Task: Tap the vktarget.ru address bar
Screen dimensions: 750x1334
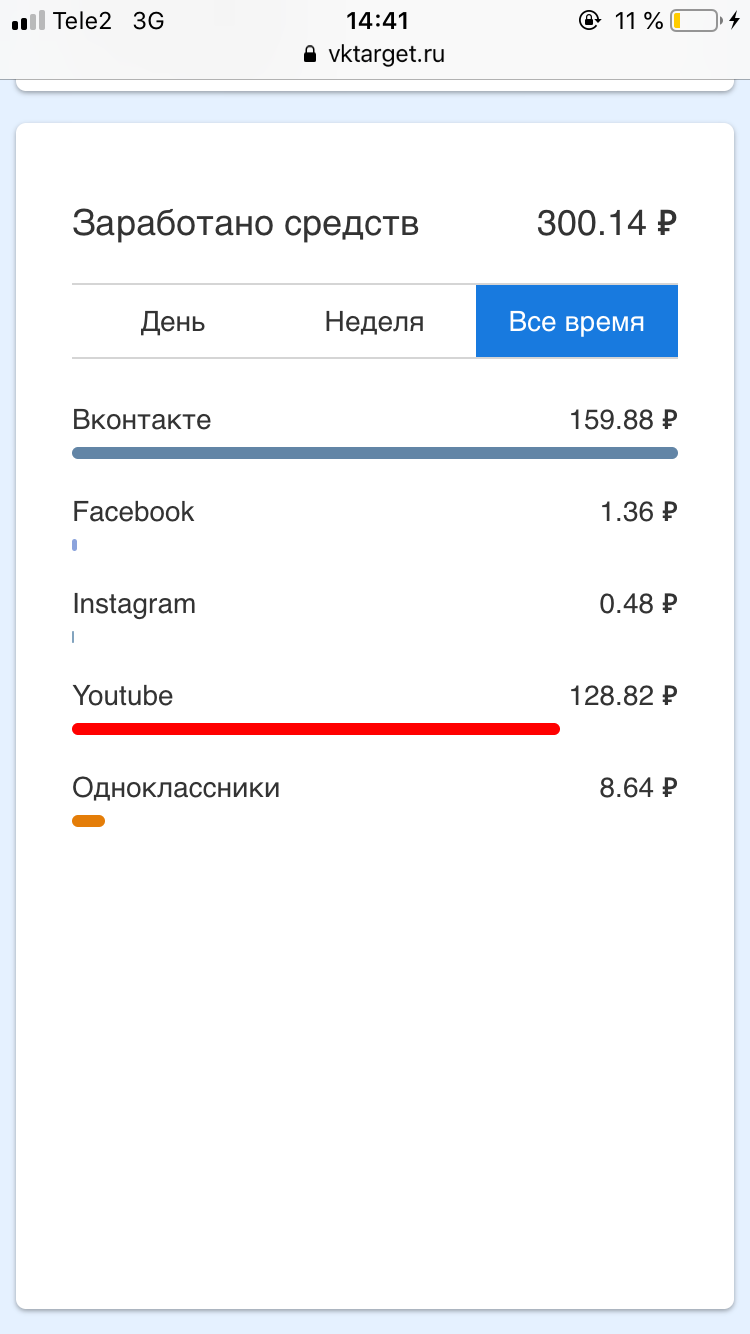Action: [x=375, y=54]
